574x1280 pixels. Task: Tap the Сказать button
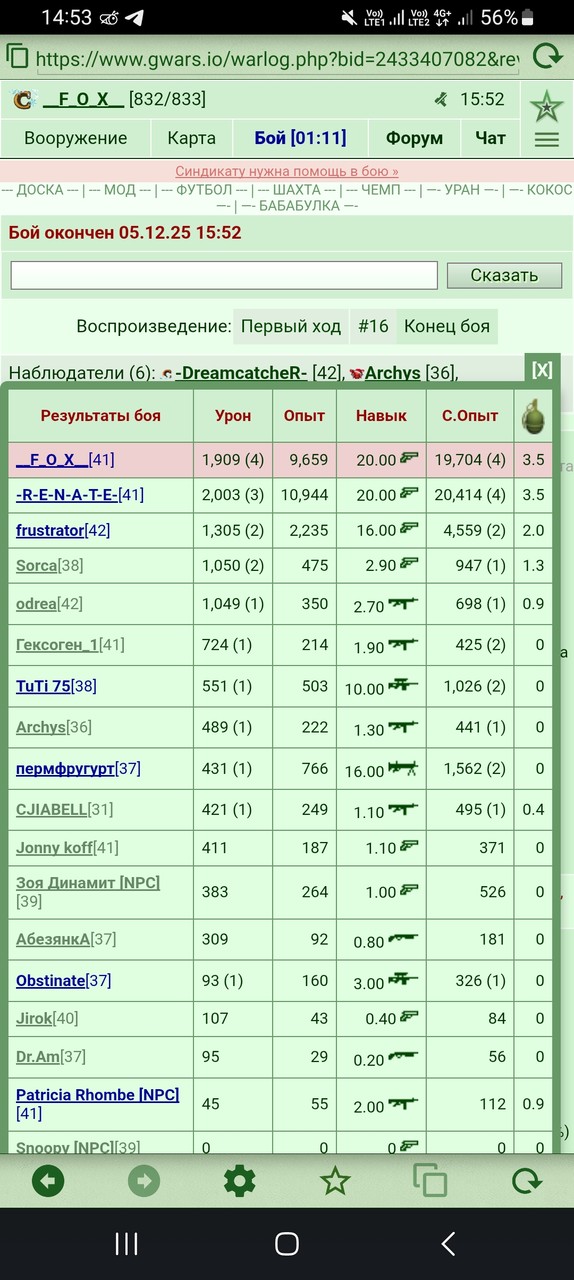point(504,275)
